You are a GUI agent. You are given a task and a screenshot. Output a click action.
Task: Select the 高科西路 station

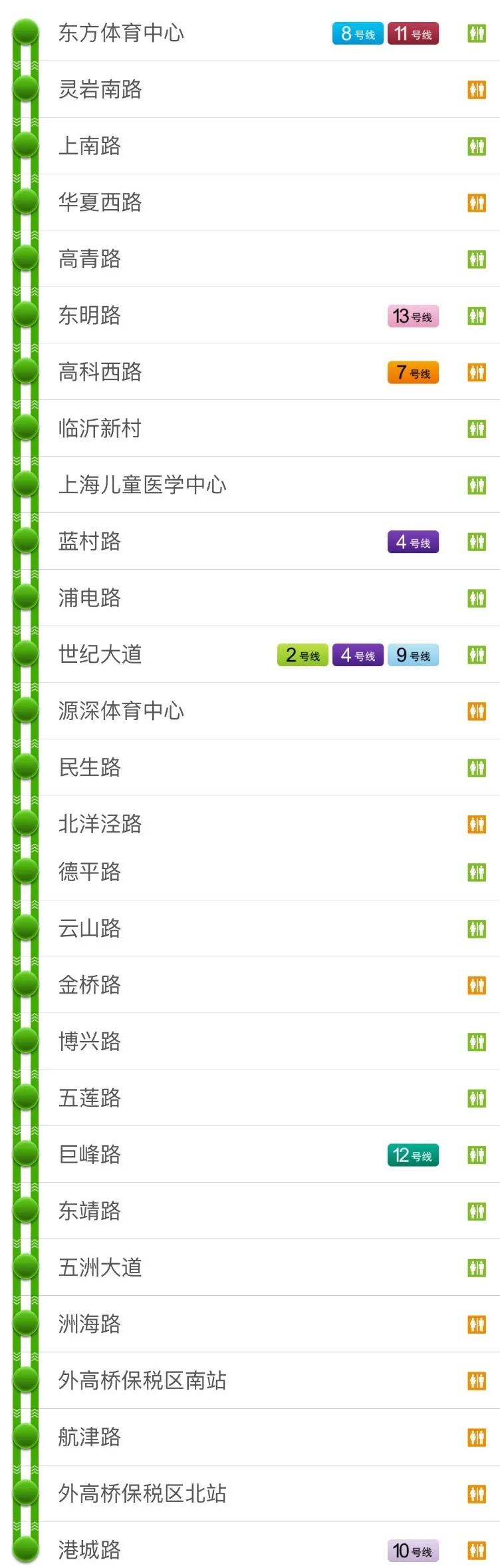[100, 372]
